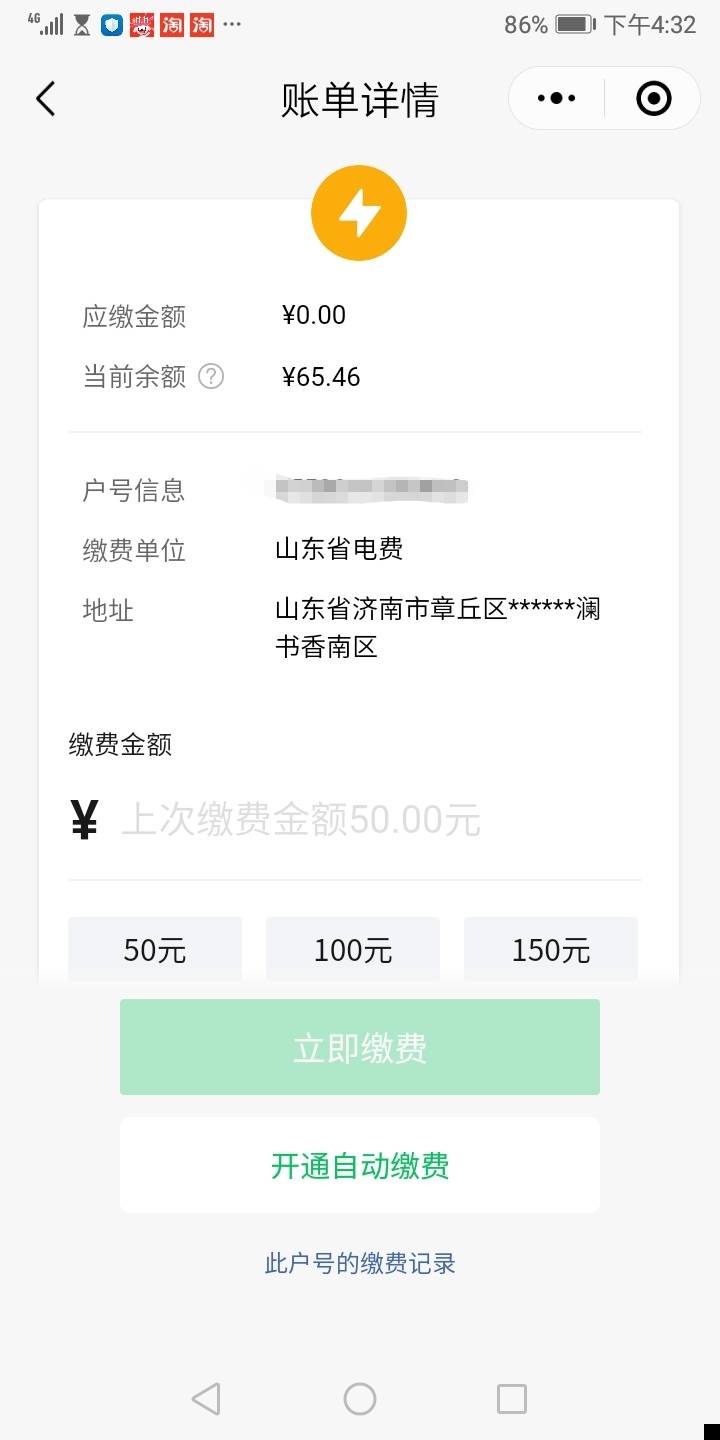Pick the 150元 quick amount

pos(551,949)
